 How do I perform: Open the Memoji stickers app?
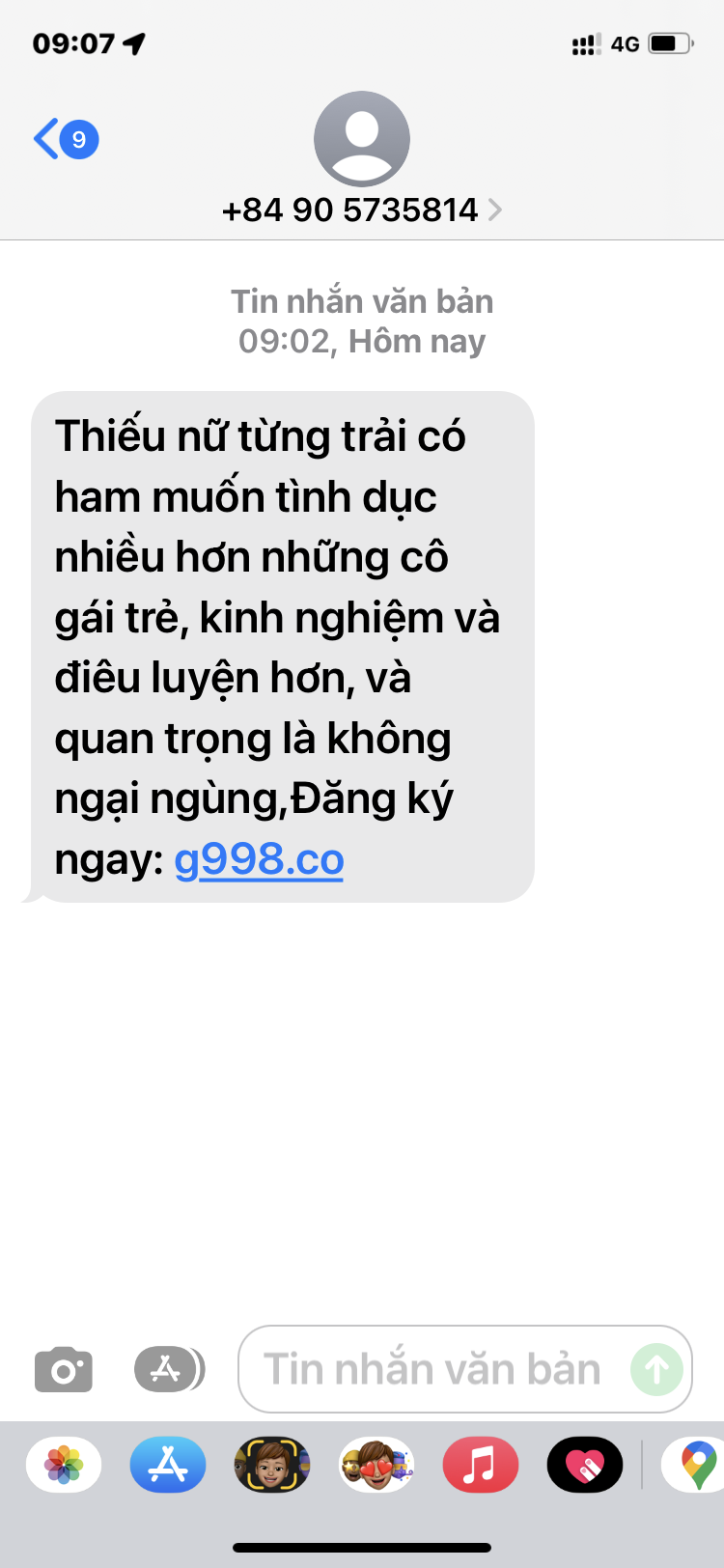376,1465
